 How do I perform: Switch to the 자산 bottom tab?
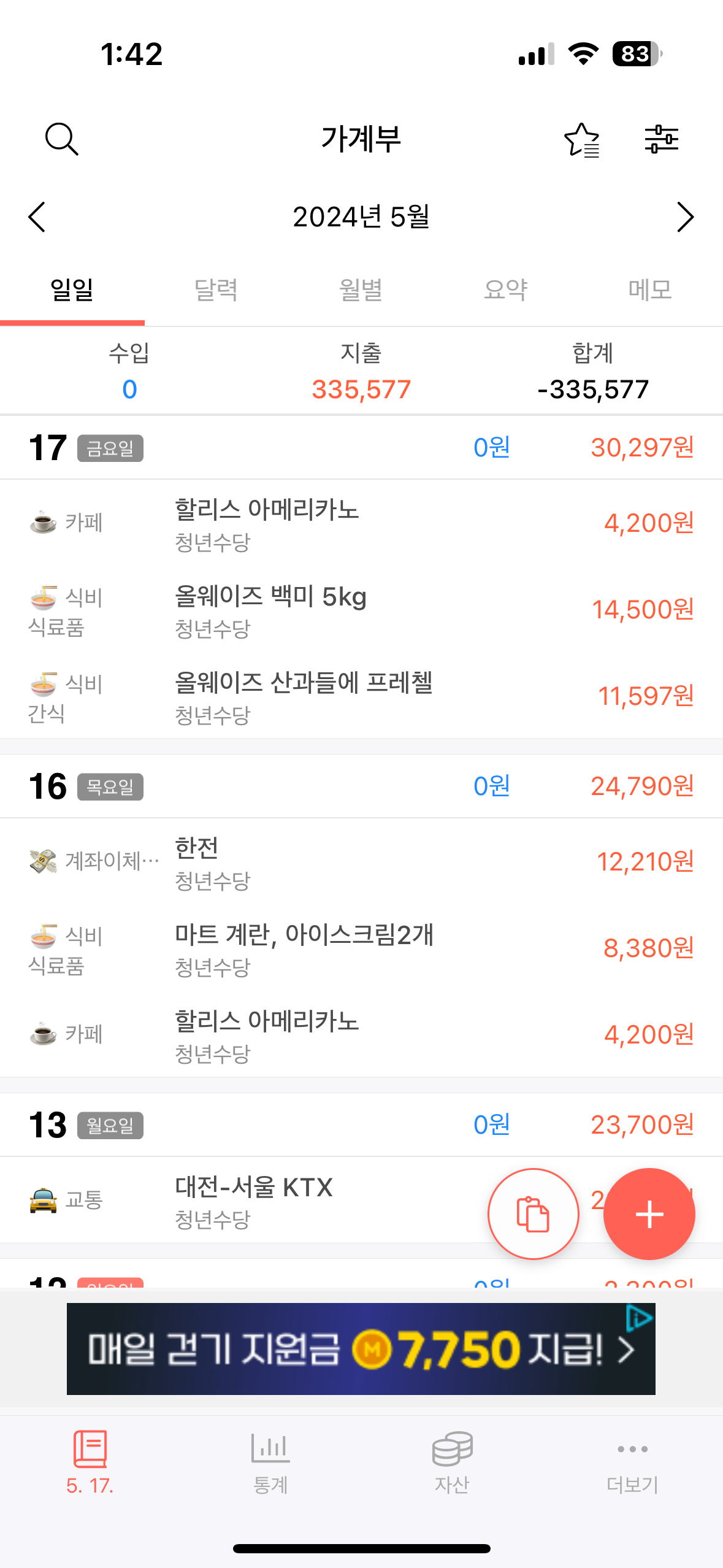click(452, 1463)
